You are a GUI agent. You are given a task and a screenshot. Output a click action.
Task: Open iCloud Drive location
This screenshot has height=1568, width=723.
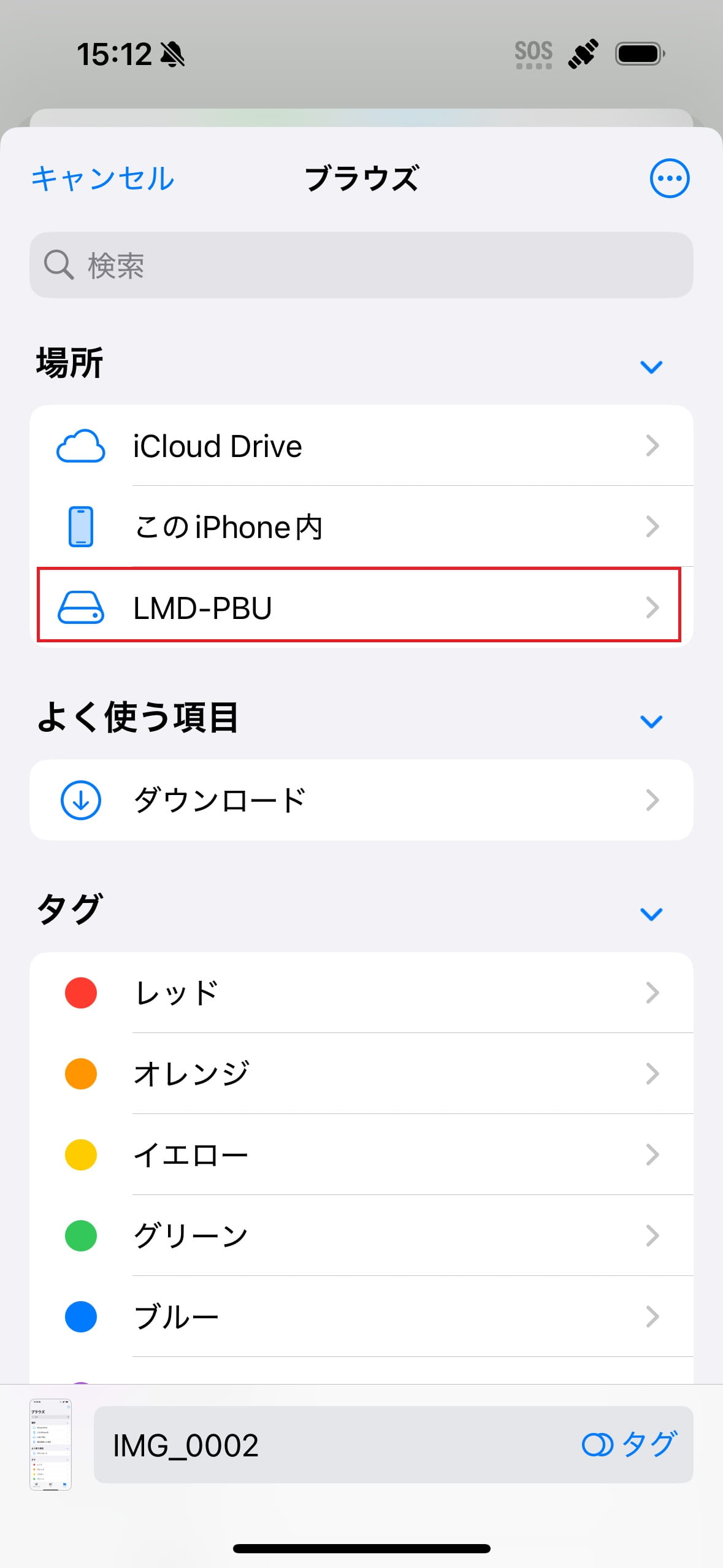pyautogui.click(x=361, y=446)
